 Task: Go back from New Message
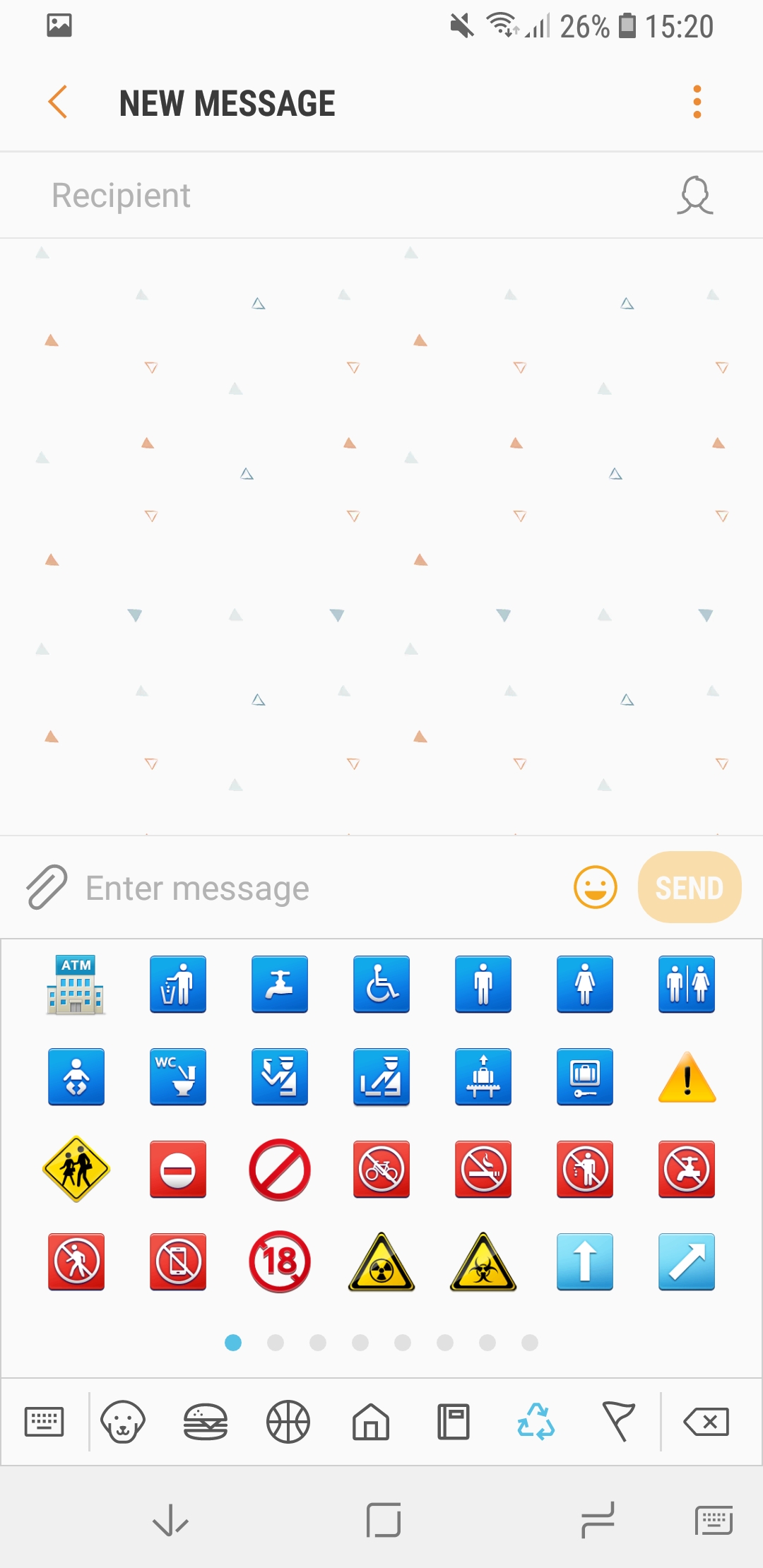point(58,102)
